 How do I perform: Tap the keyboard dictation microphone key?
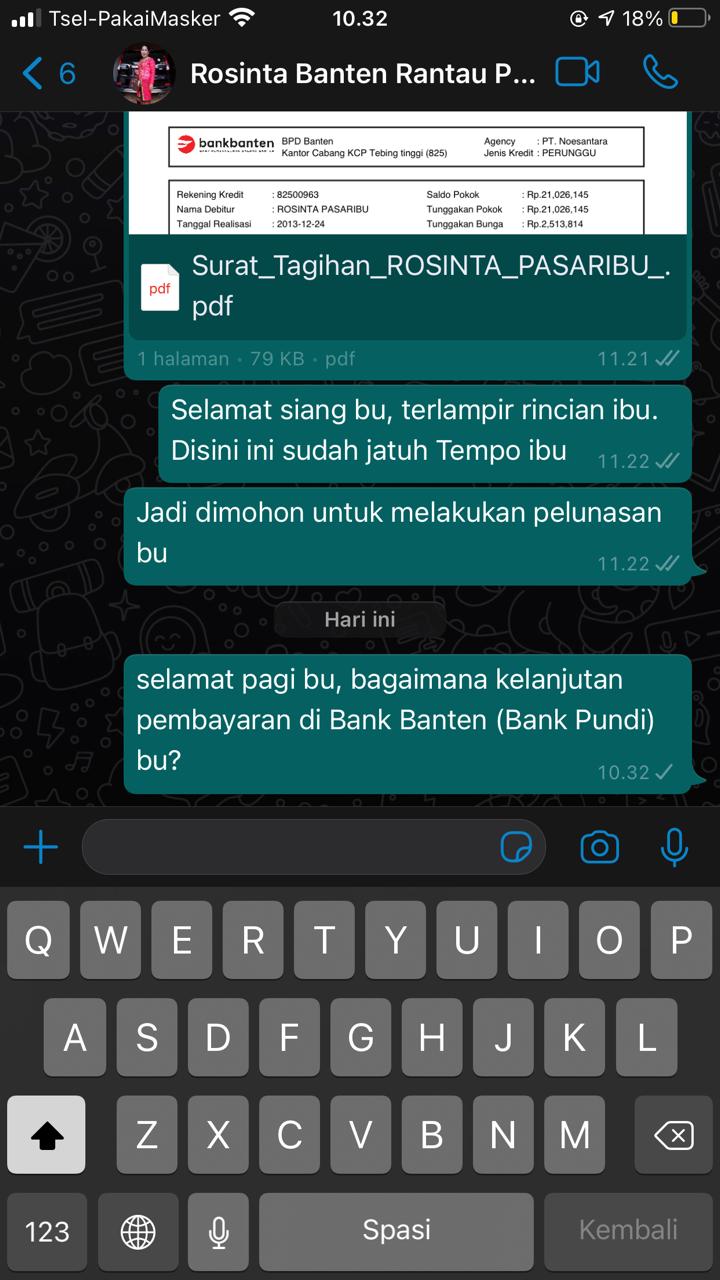pyautogui.click(x=218, y=1231)
